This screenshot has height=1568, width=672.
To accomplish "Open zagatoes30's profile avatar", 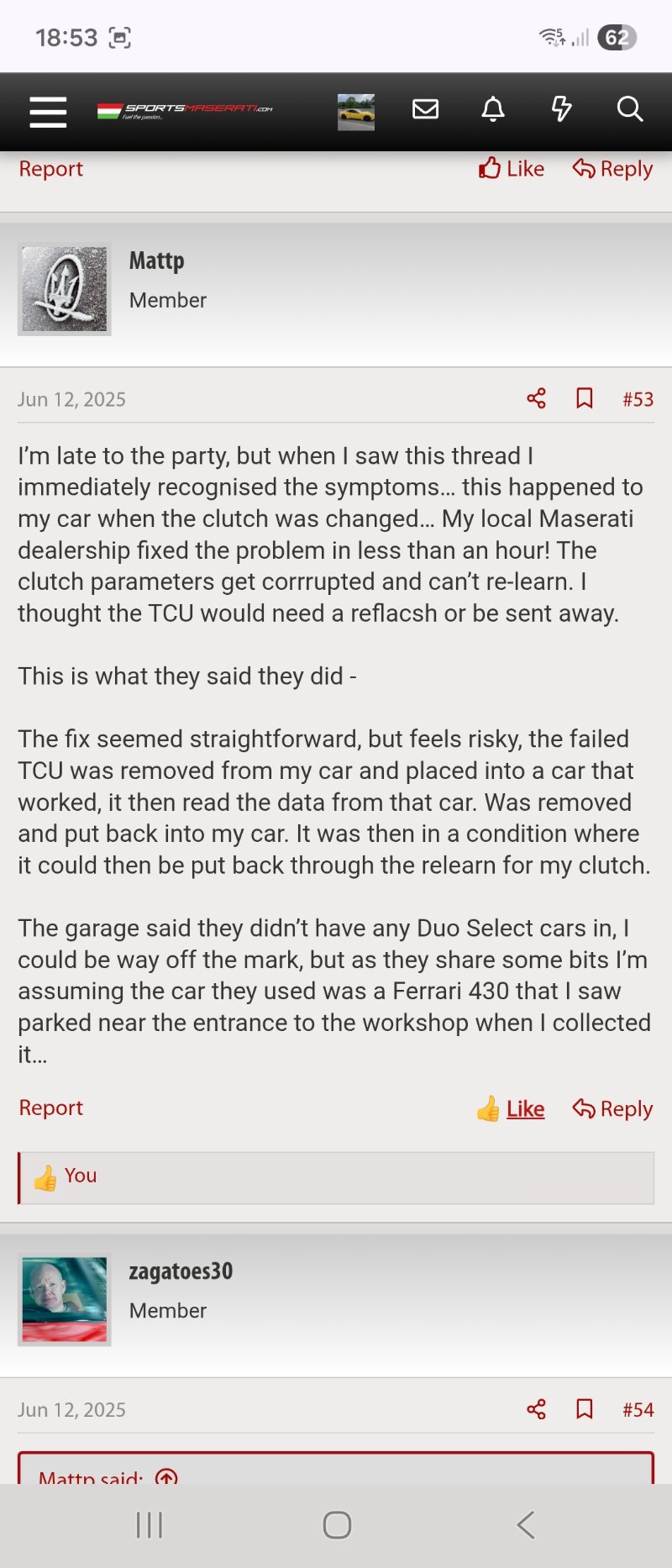I will (65, 1299).
